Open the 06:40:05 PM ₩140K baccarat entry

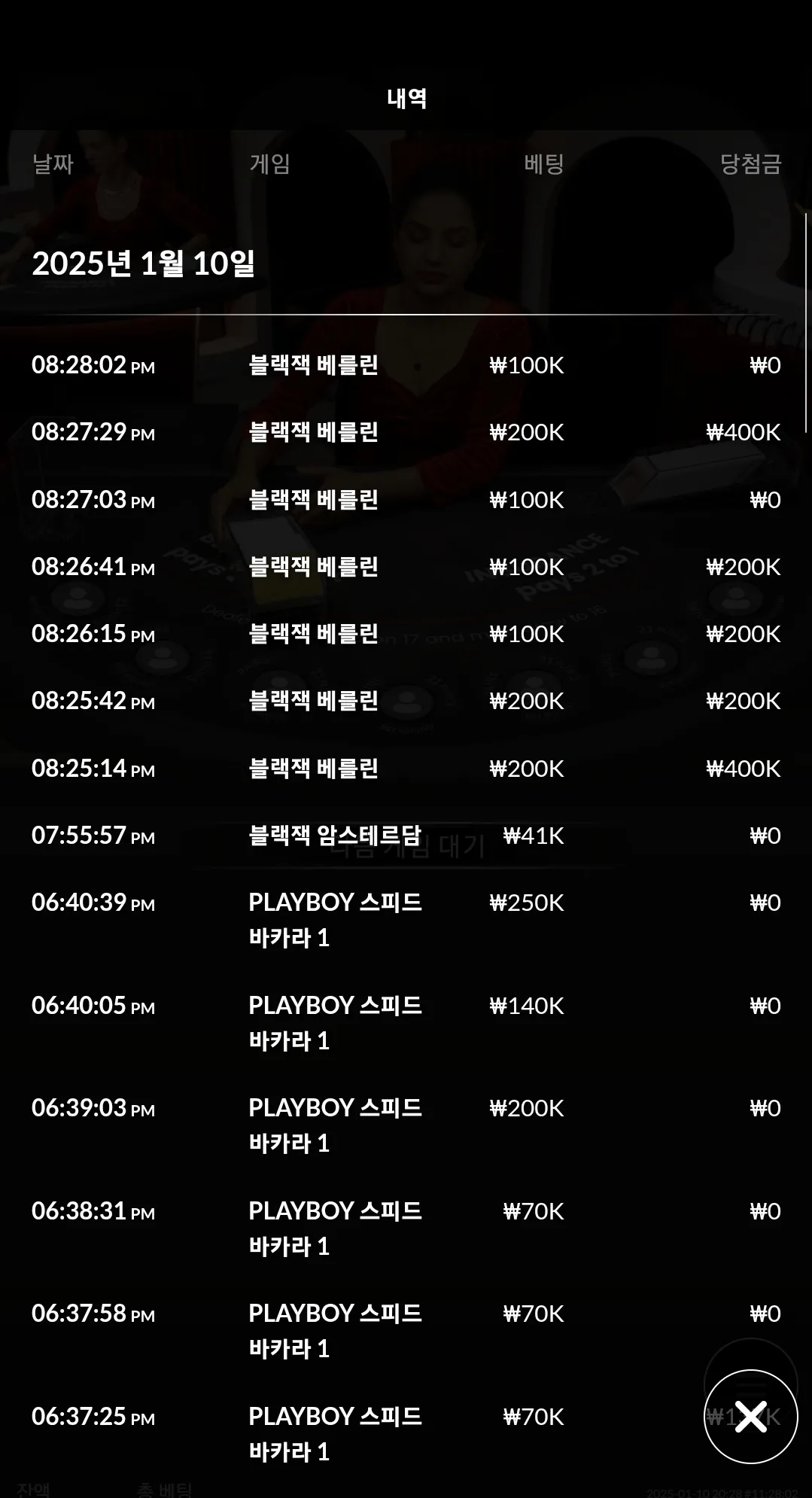tap(406, 1023)
